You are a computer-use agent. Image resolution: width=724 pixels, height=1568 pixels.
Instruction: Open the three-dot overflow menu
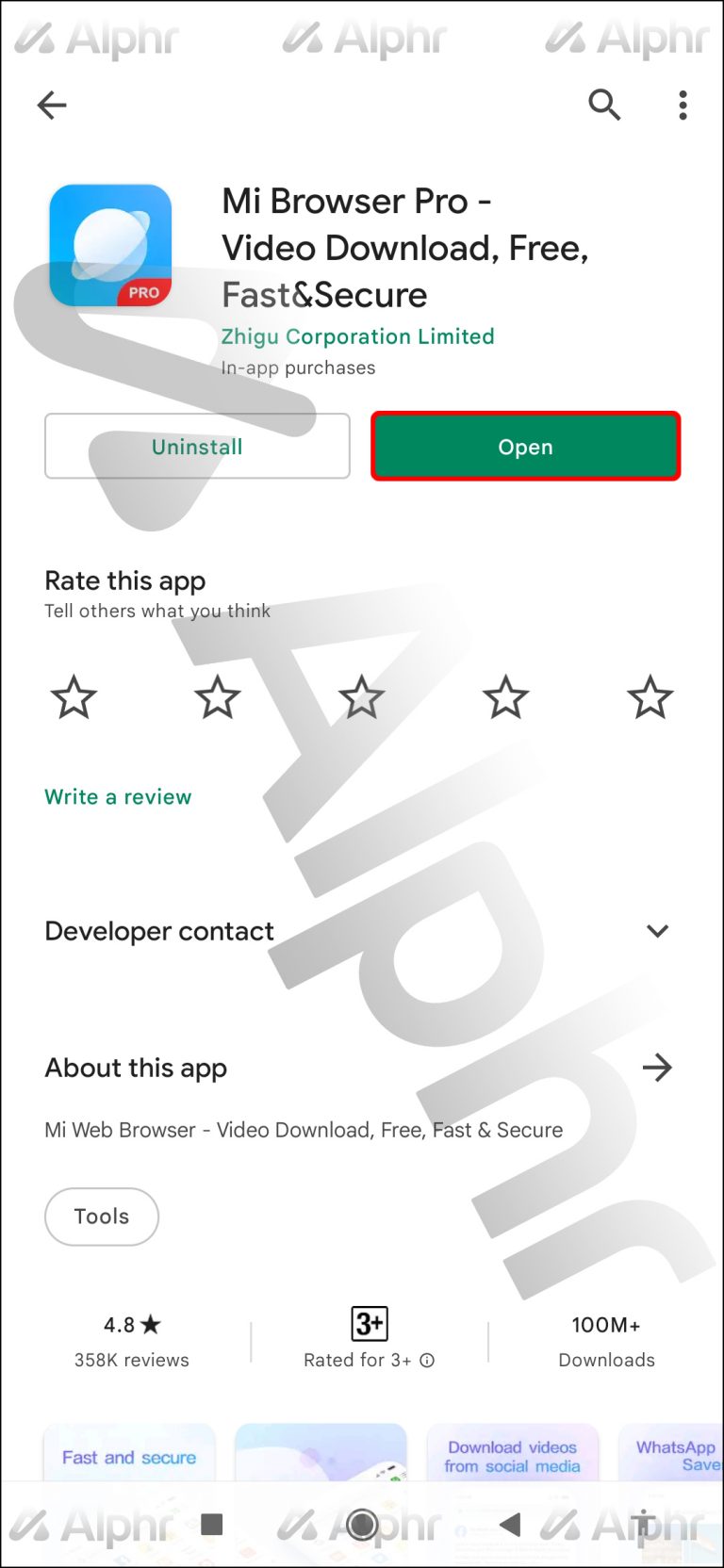(x=683, y=106)
